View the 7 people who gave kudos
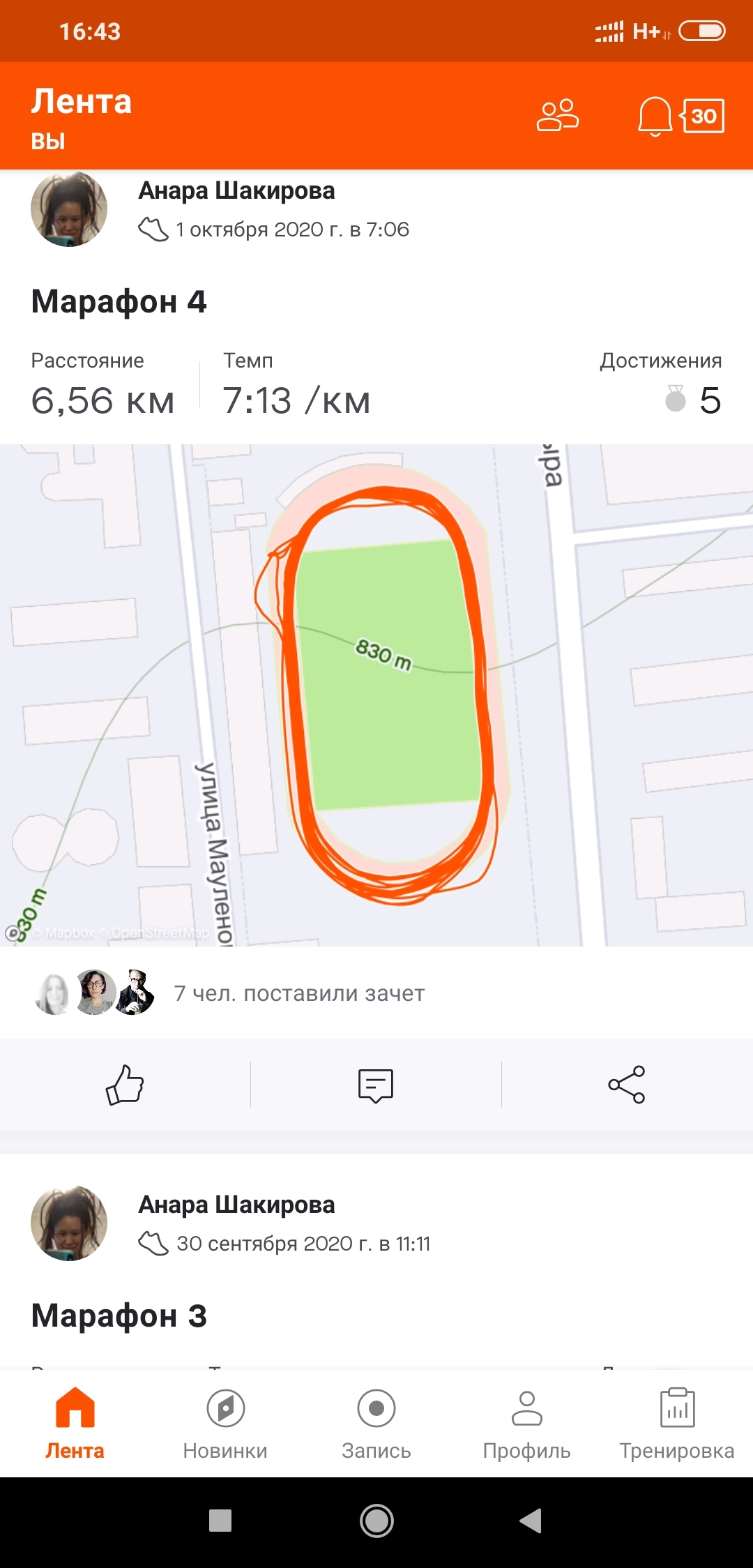Screen dimensions: 753x1568 (x=298, y=993)
